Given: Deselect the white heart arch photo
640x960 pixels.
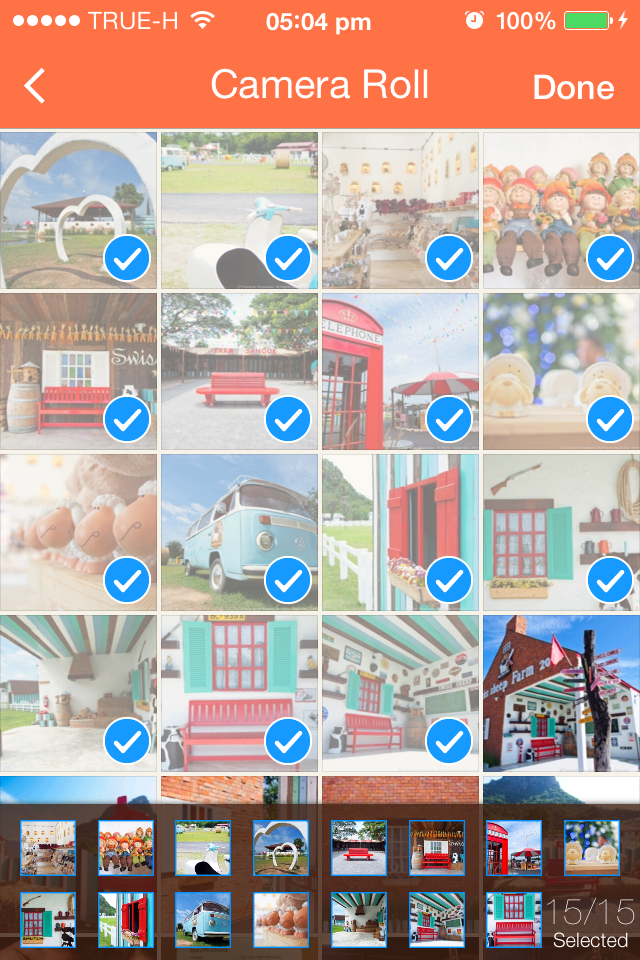Looking at the screenshot, I should click(x=79, y=210).
